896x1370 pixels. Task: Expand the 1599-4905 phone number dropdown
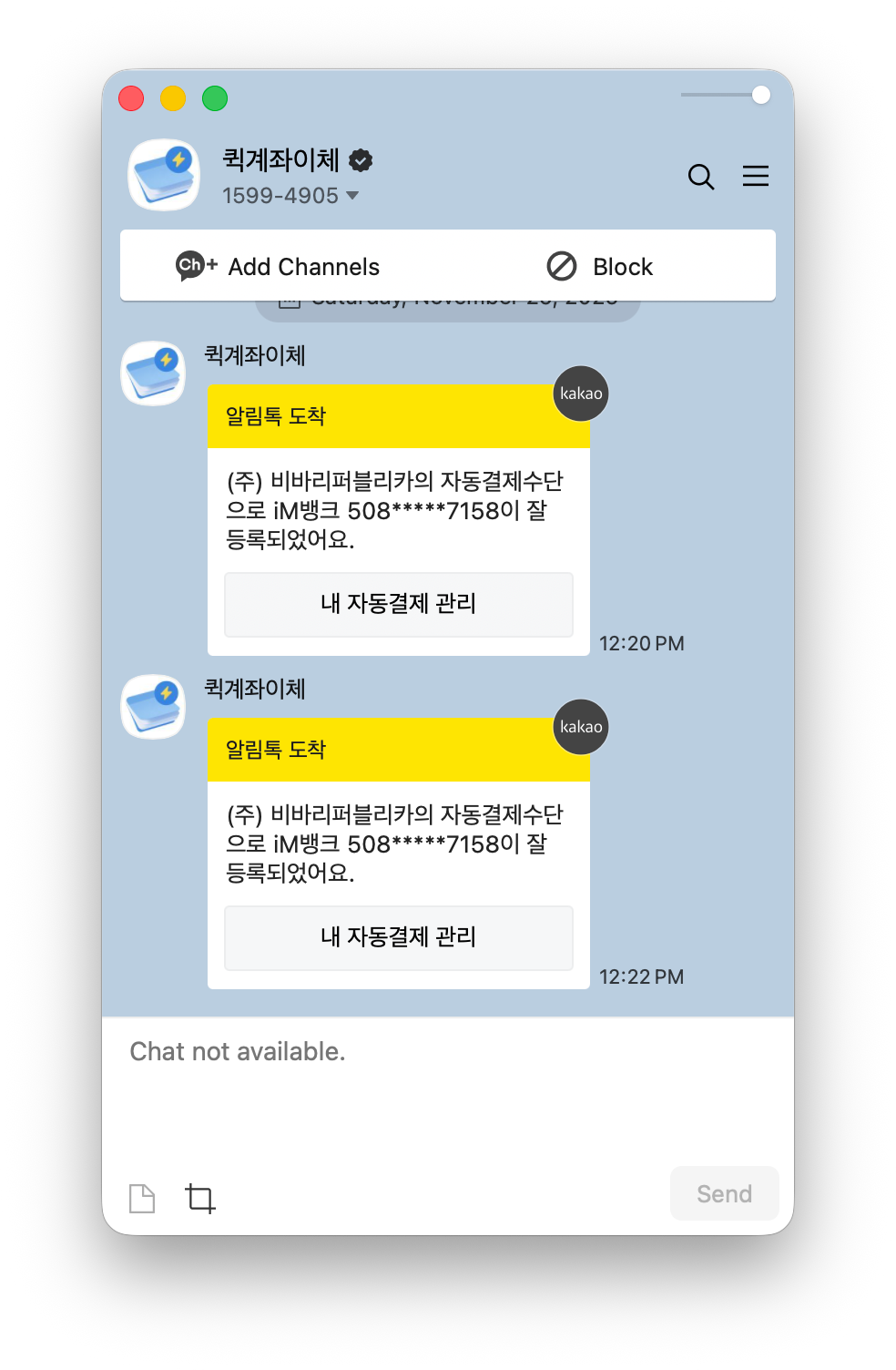click(352, 196)
